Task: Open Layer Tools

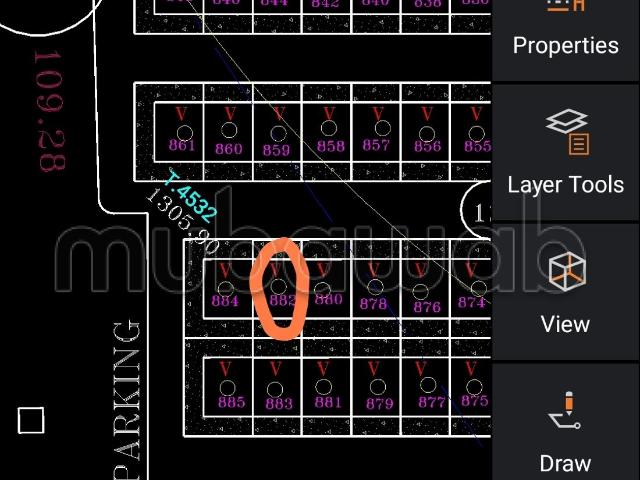Action: (565, 152)
